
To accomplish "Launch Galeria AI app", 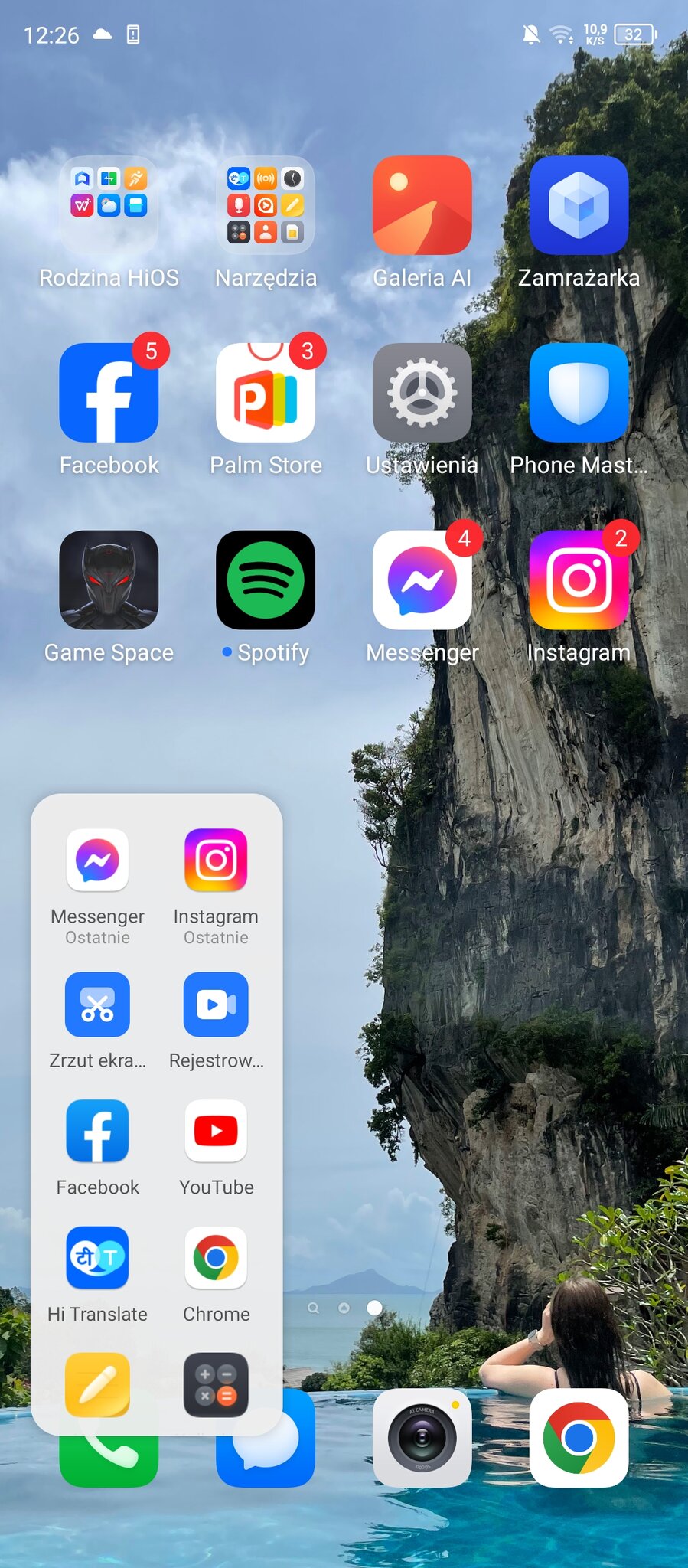I will coord(422,206).
